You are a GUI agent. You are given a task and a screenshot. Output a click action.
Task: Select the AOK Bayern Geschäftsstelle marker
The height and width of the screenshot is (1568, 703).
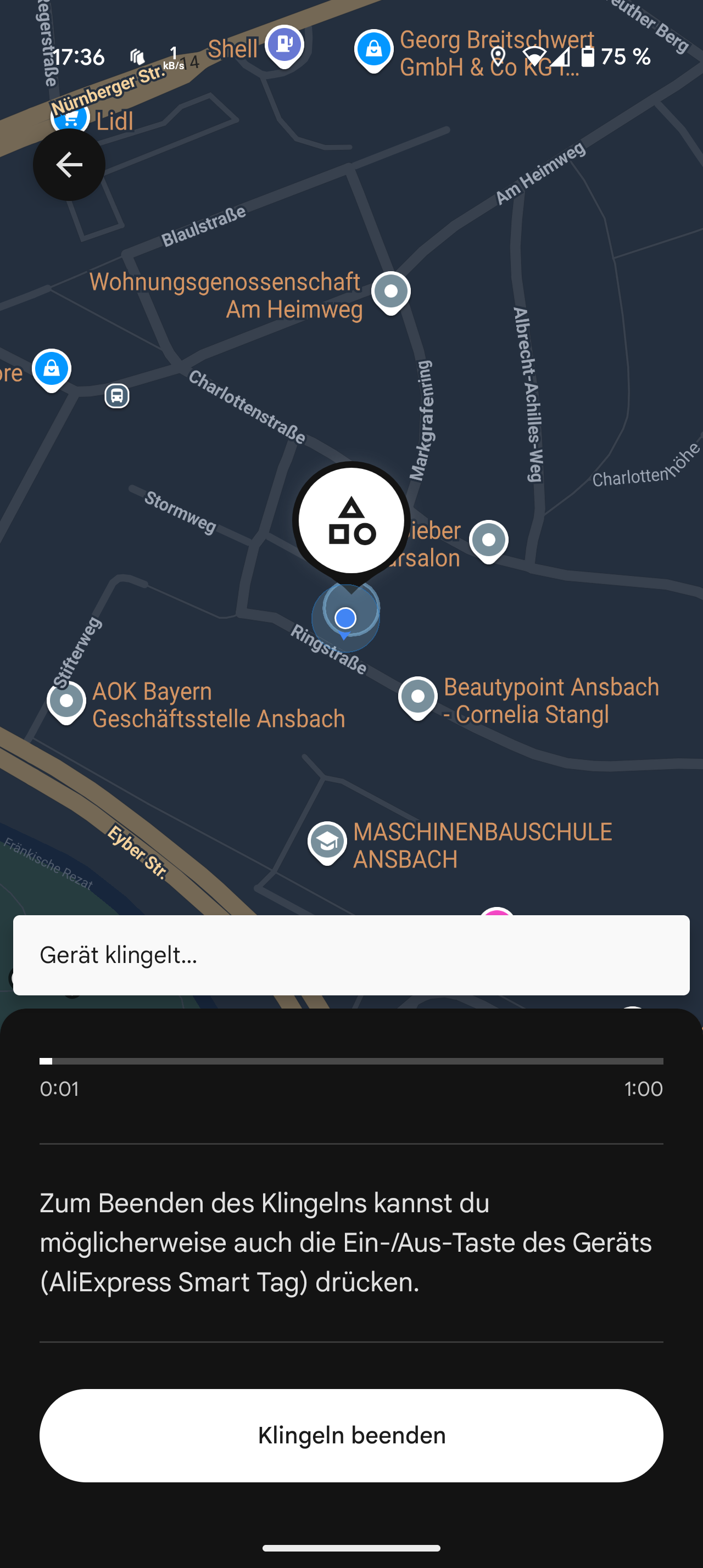point(66,702)
